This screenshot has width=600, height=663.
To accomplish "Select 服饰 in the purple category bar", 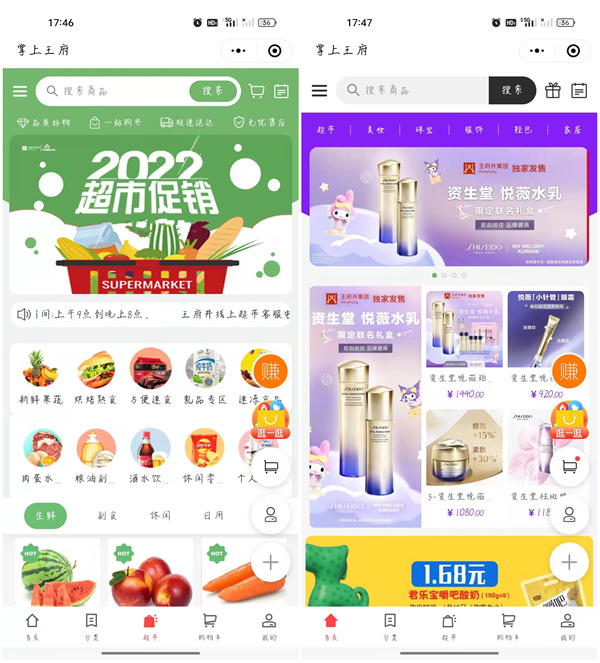I will click(x=473, y=129).
